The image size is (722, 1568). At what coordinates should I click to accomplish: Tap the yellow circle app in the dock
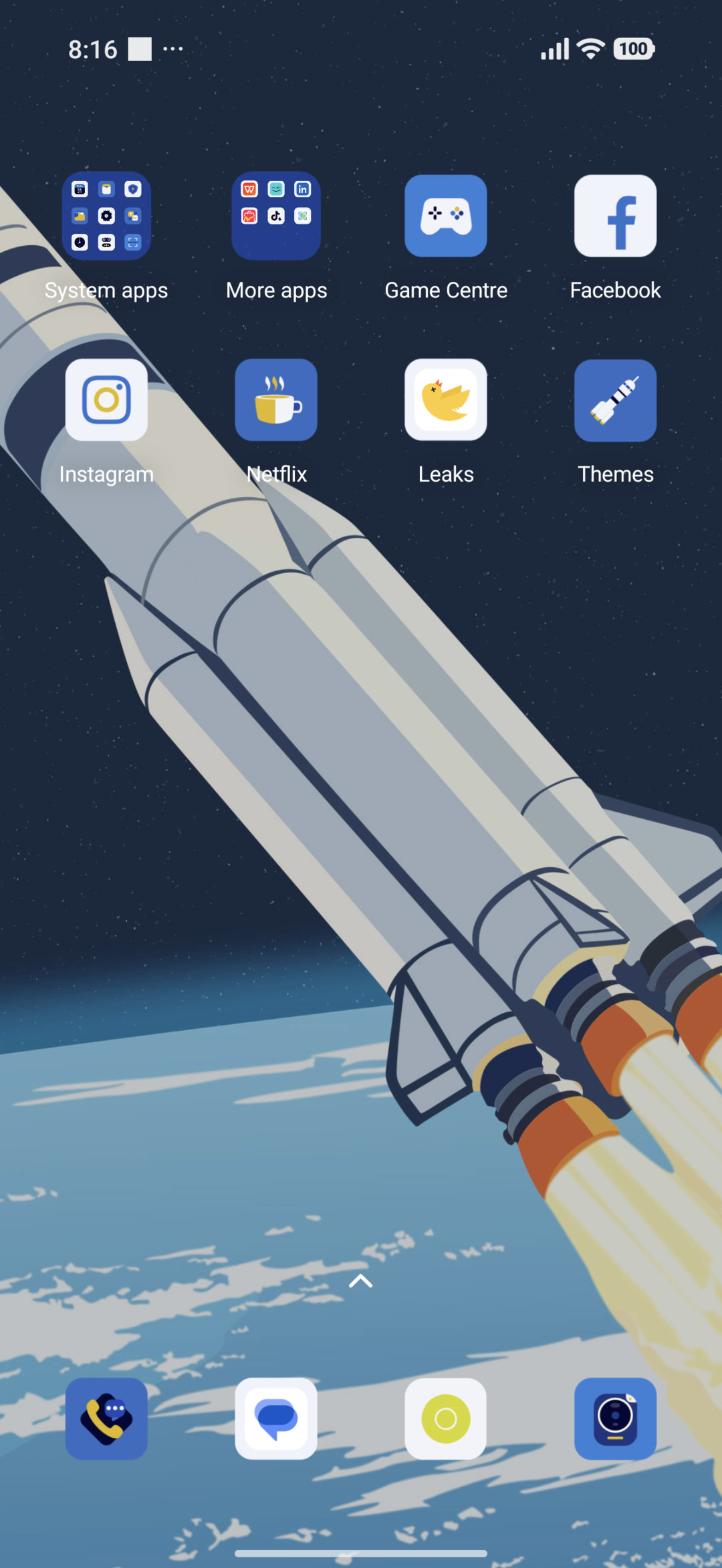coord(446,1418)
